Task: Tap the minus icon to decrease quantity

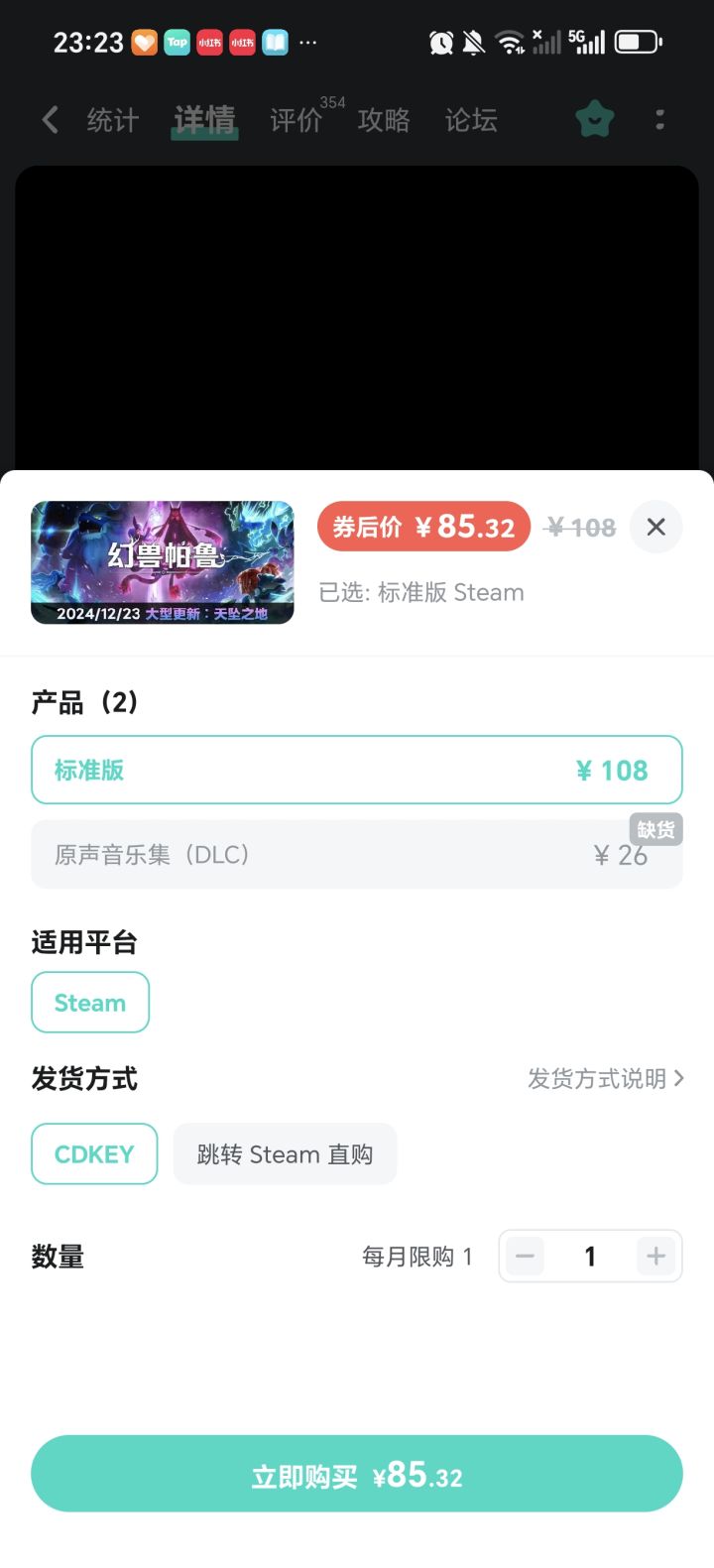Action: [525, 1257]
